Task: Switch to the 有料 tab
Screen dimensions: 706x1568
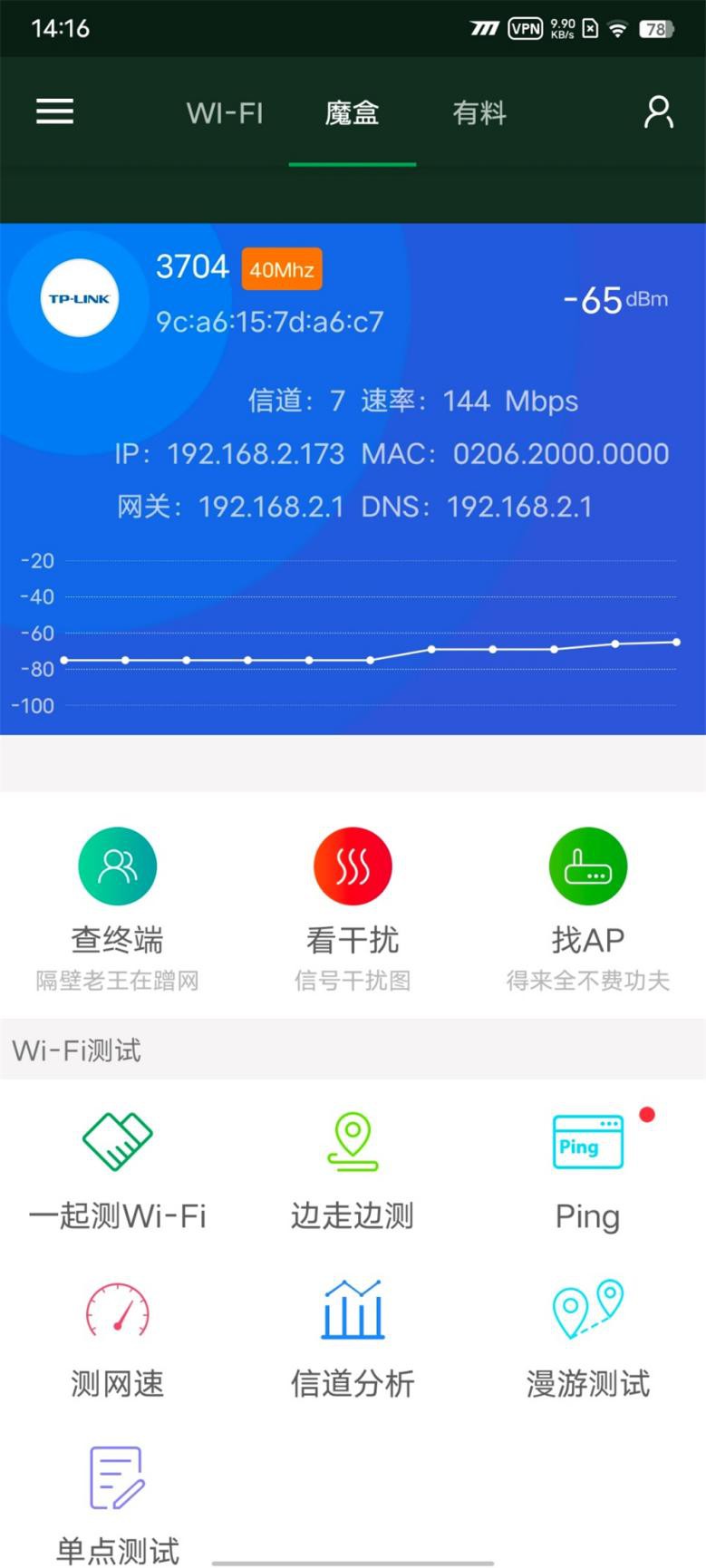Action: (x=479, y=113)
